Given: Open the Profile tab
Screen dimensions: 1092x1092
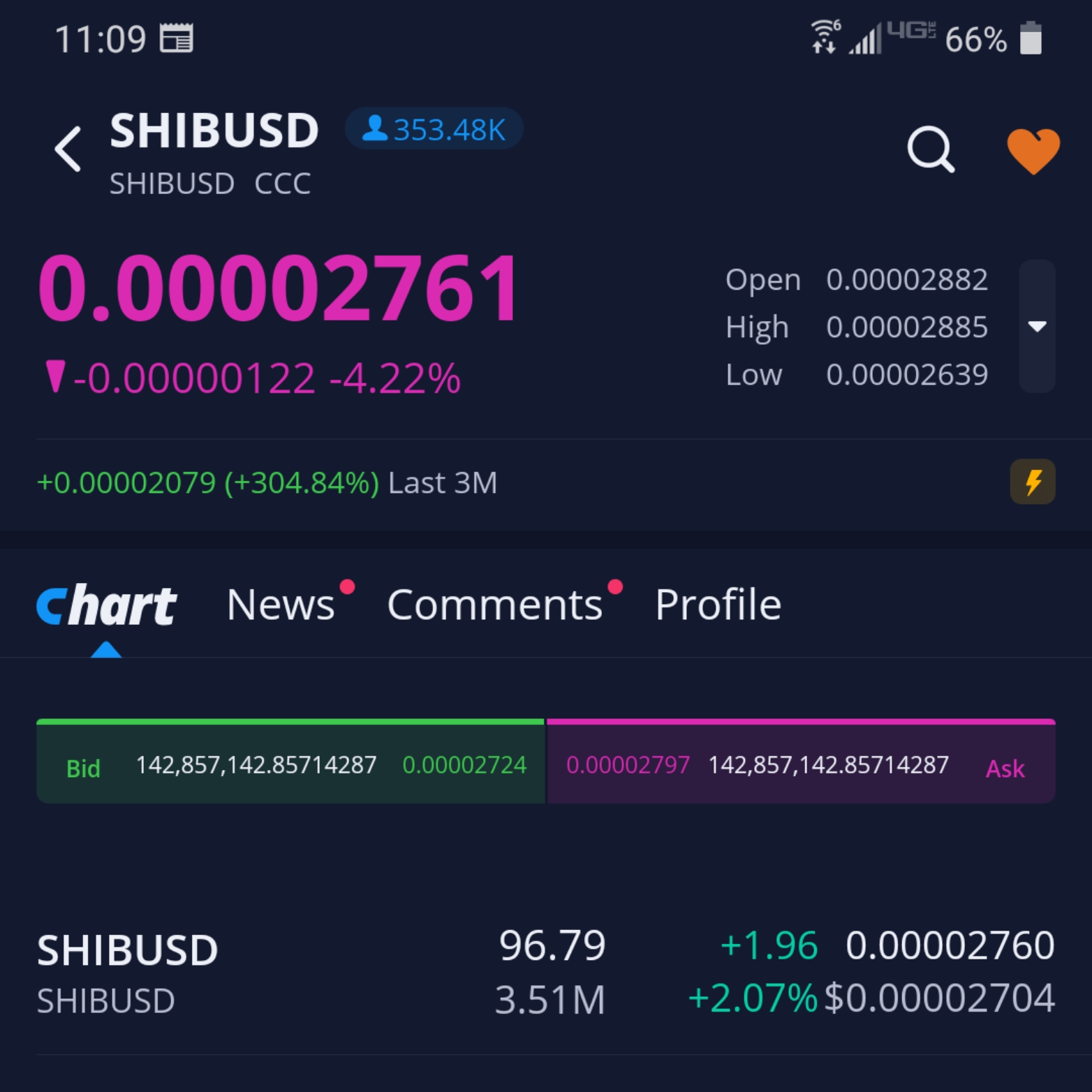Looking at the screenshot, I should pos(718,605).
